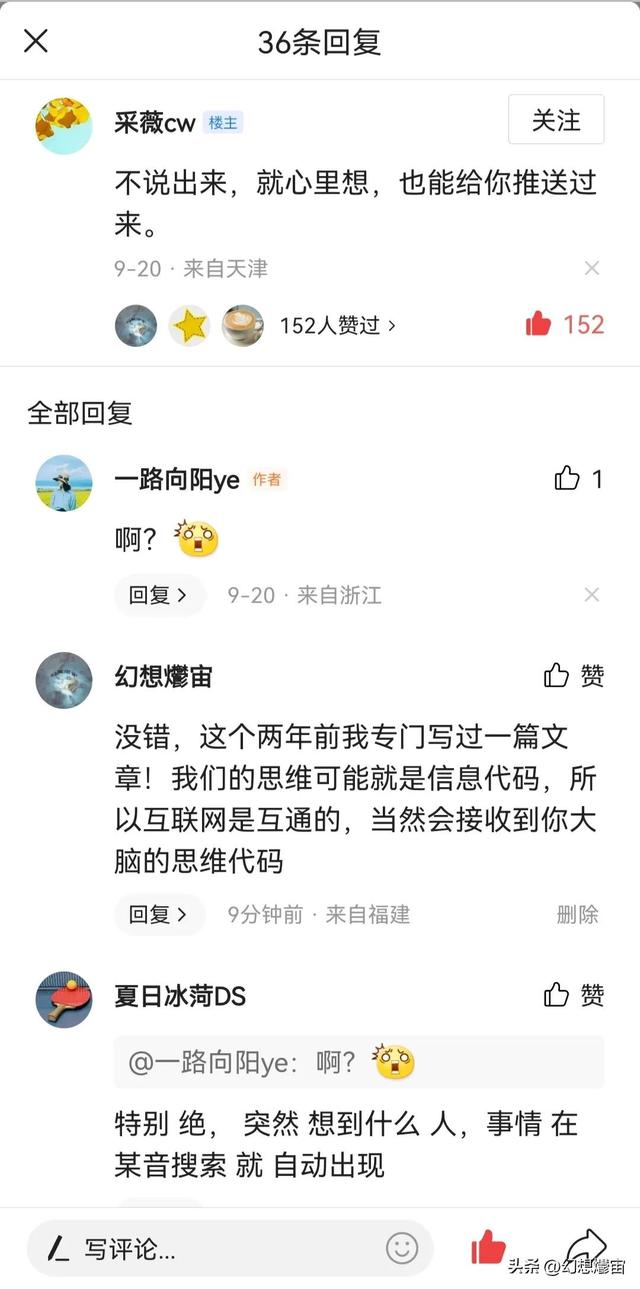Open 采薇cw's profile avatar

pos(63,126)
